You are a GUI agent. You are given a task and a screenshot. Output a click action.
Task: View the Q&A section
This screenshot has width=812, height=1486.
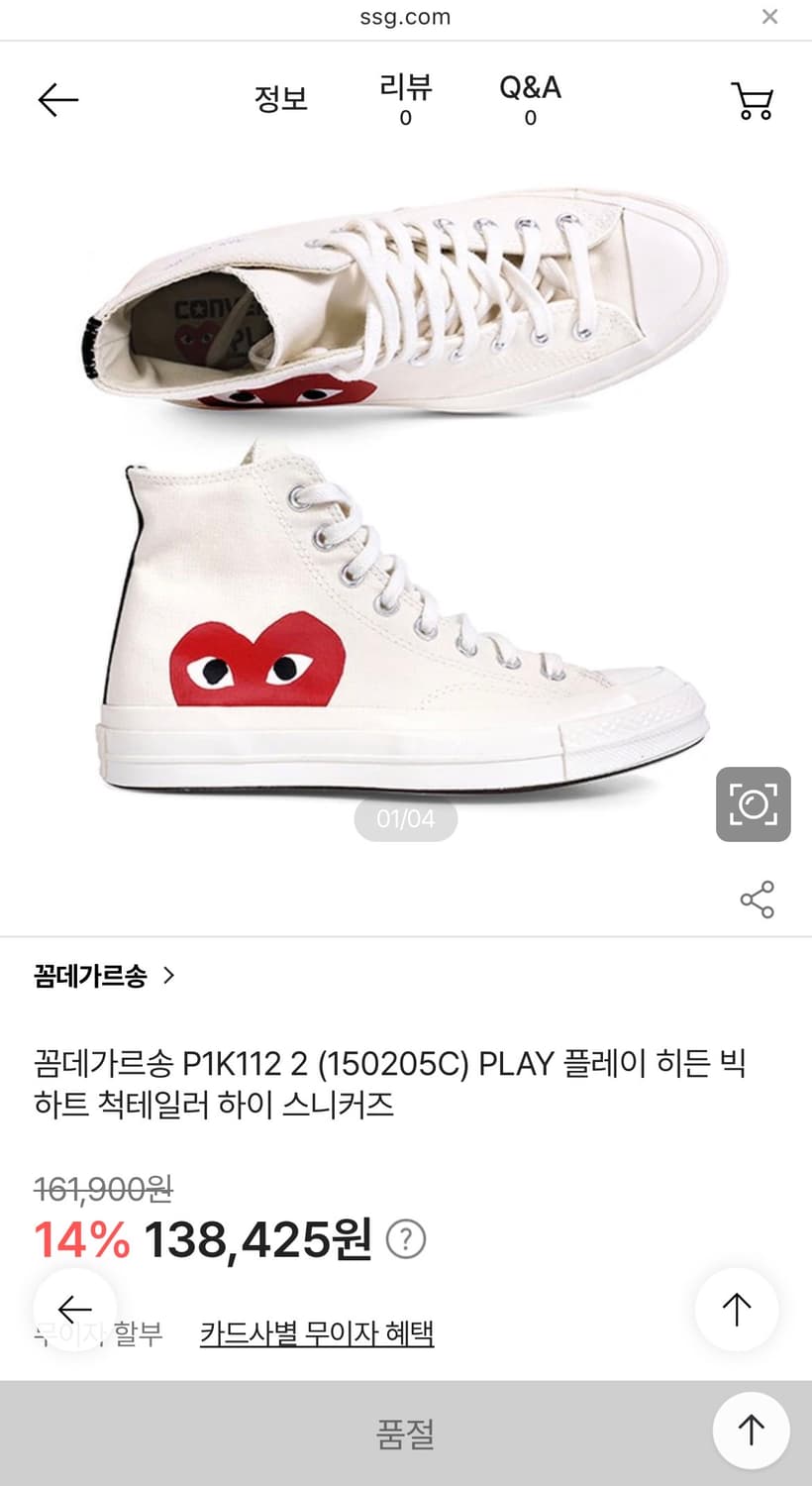530,99
